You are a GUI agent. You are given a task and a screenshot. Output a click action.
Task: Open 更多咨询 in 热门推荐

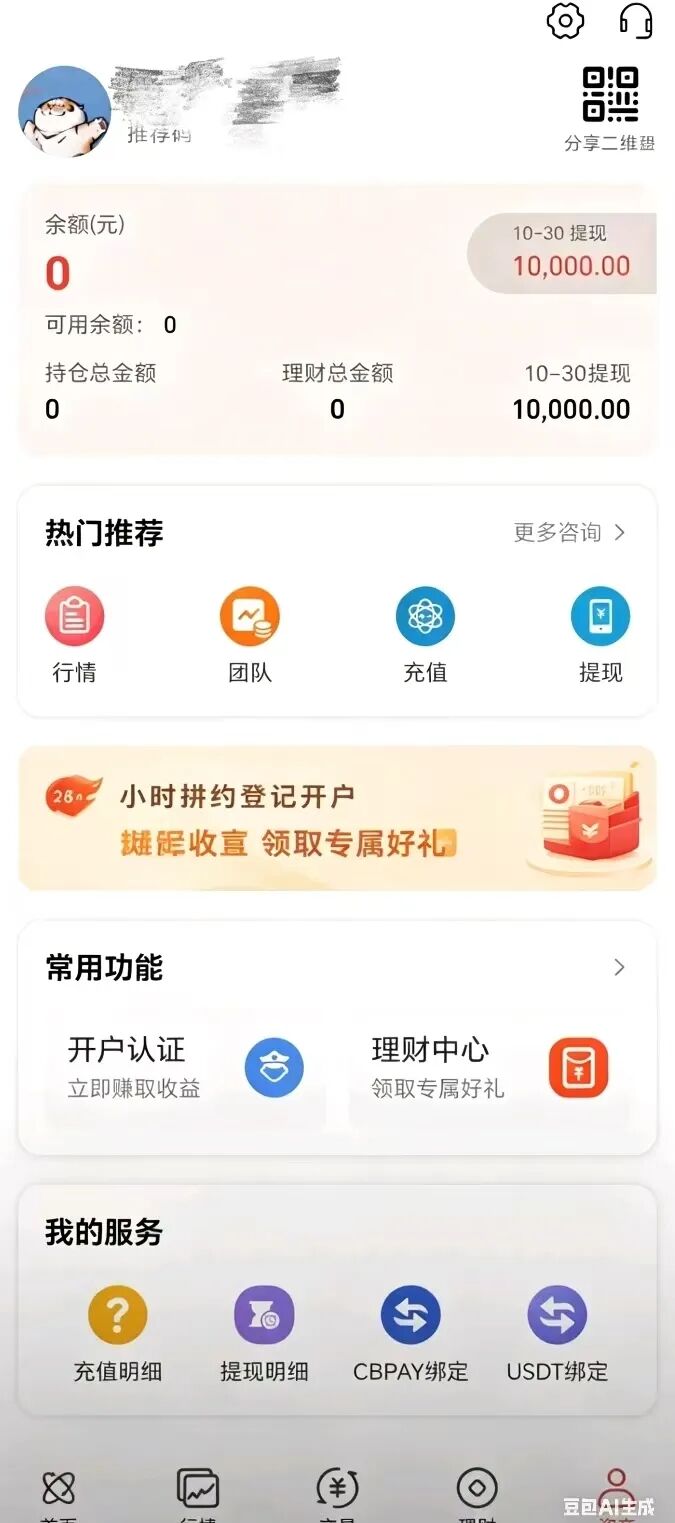click(x=569, y=532)
